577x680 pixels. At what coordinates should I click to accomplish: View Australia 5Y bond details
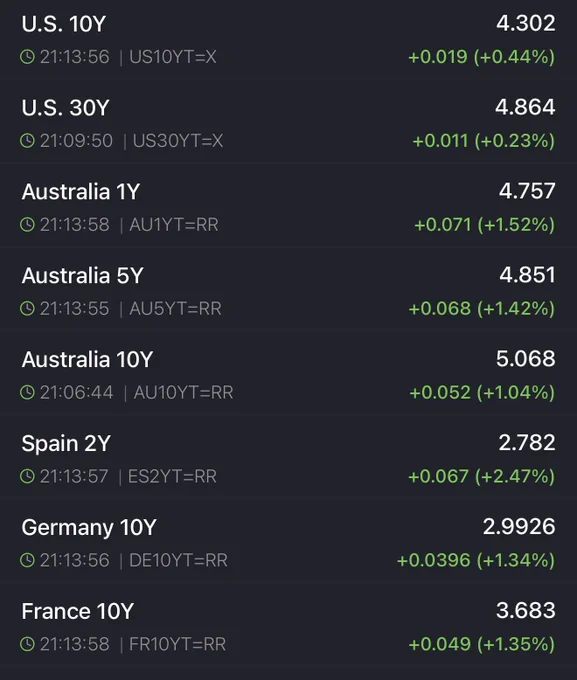pyautogui.click(x=288, y=291)
